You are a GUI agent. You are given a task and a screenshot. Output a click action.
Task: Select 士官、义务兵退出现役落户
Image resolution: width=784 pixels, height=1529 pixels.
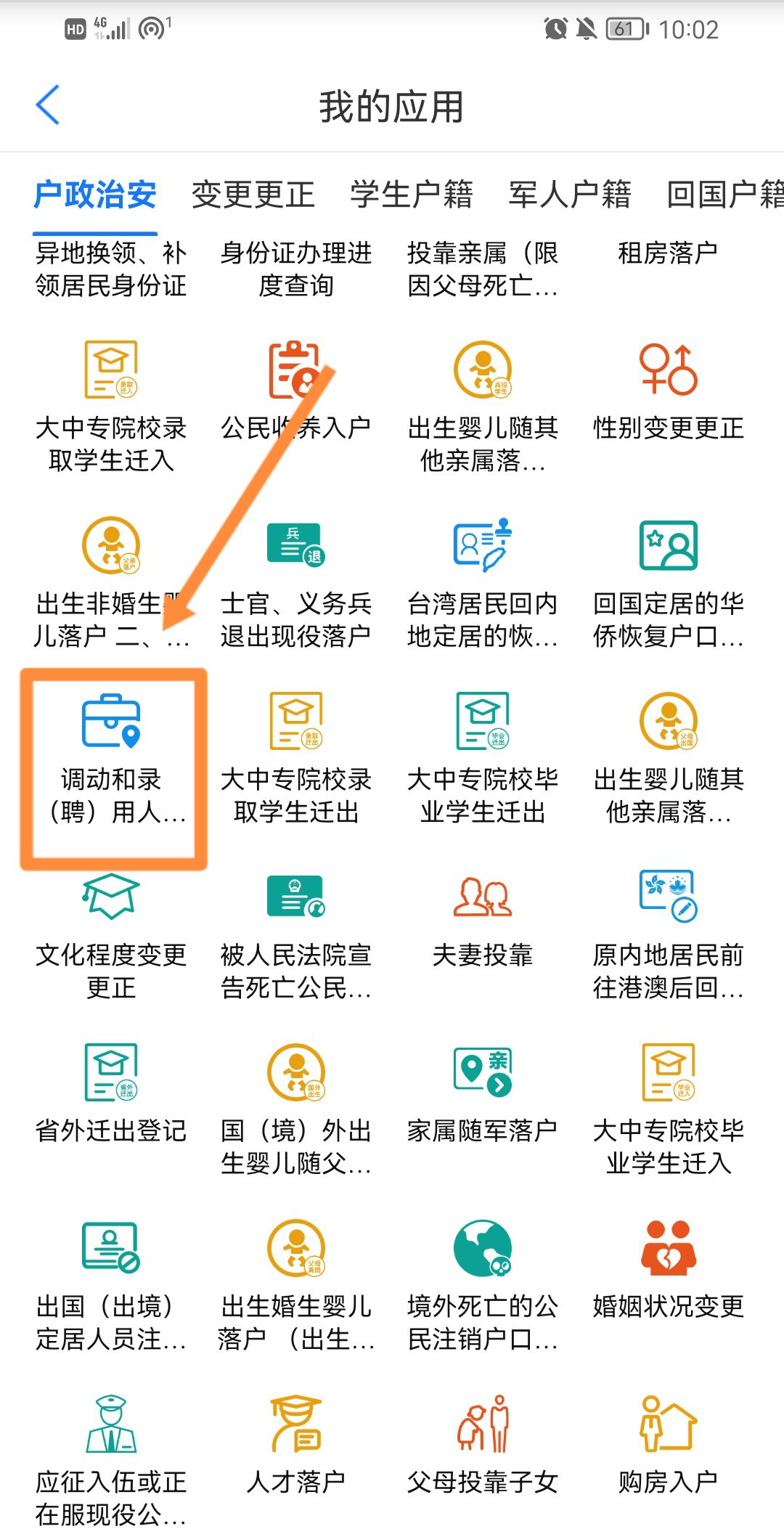tap(296, 581)
